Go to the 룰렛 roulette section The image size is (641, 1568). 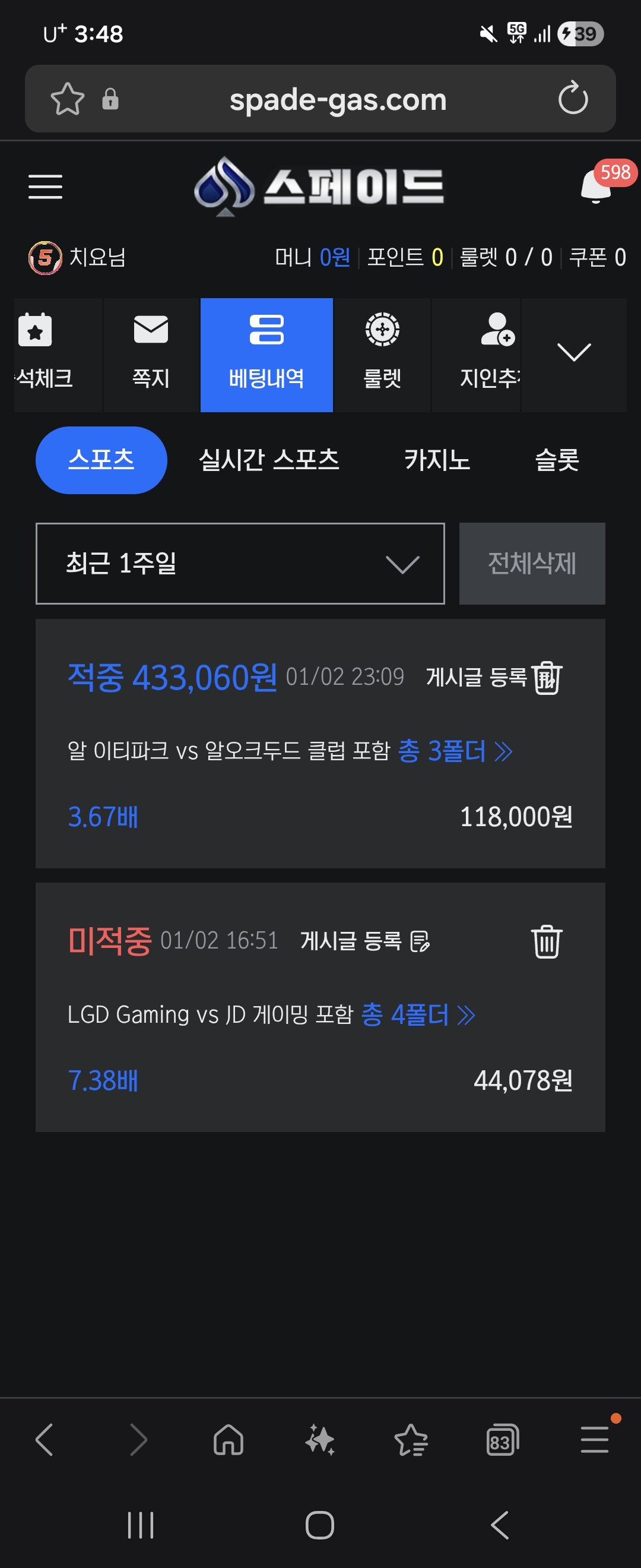tap(382, 354)
